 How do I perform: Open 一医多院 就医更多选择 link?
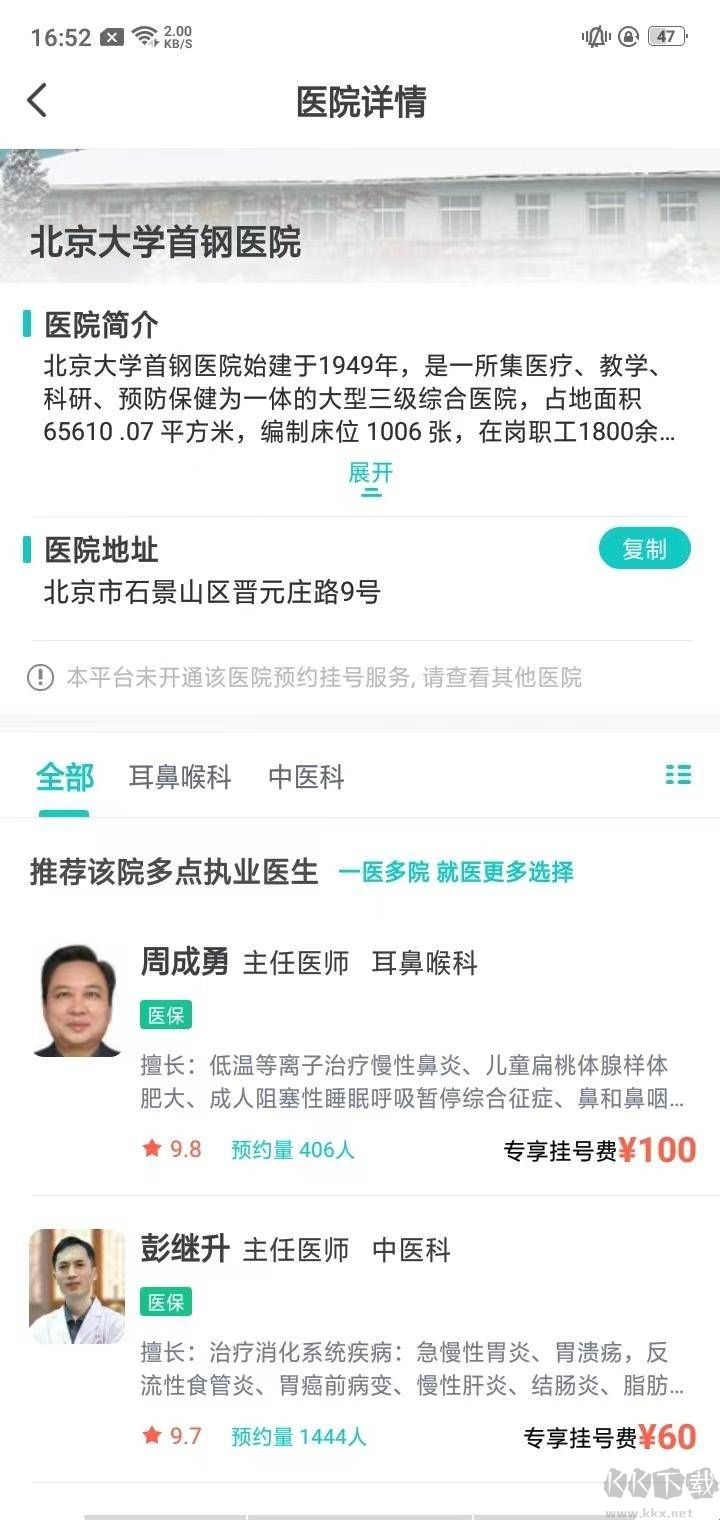tap(455, 873)
